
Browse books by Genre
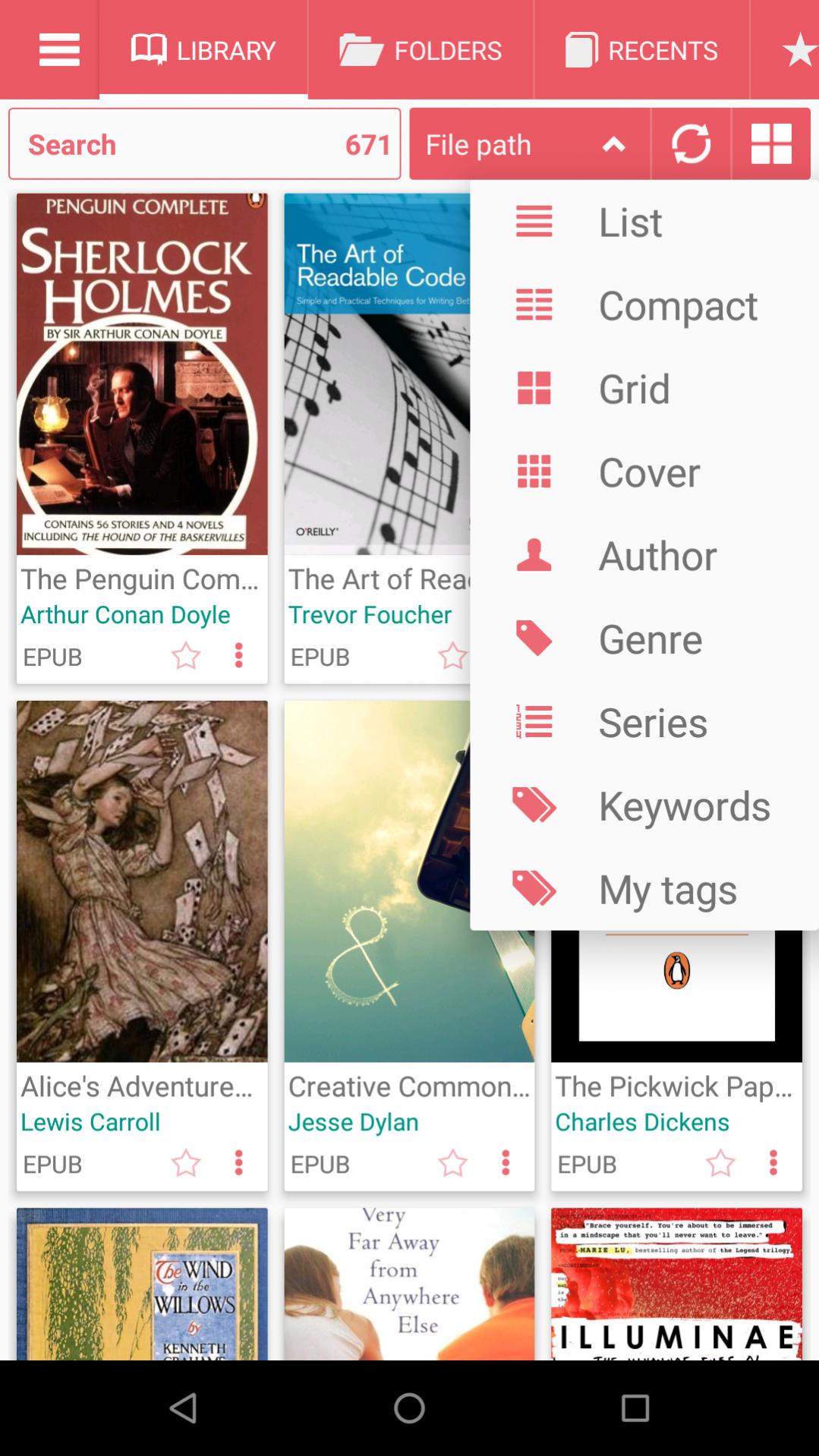pyautogui.click(x=650, y=640)
